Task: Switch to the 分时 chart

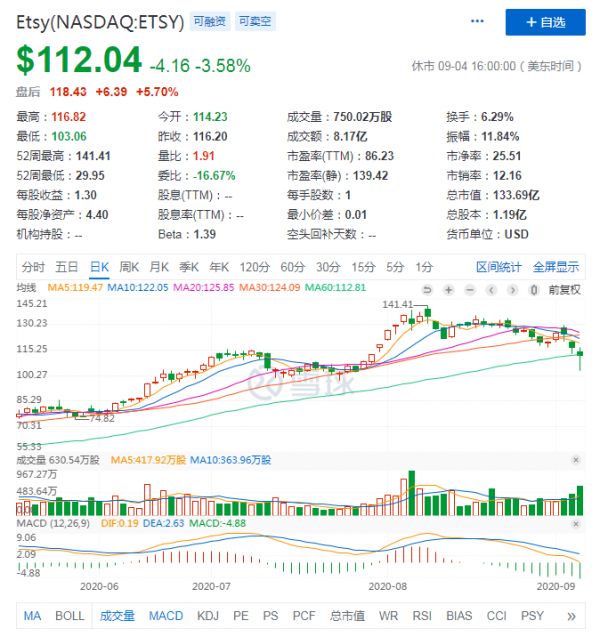Action: click(x=34, y=267)
